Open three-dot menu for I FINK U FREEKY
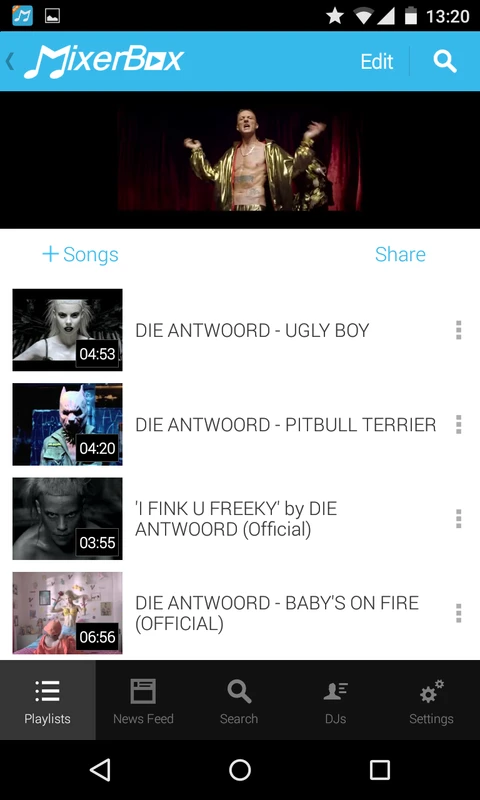The width and height of the screenshot is (480, 800). click(458, 519)
